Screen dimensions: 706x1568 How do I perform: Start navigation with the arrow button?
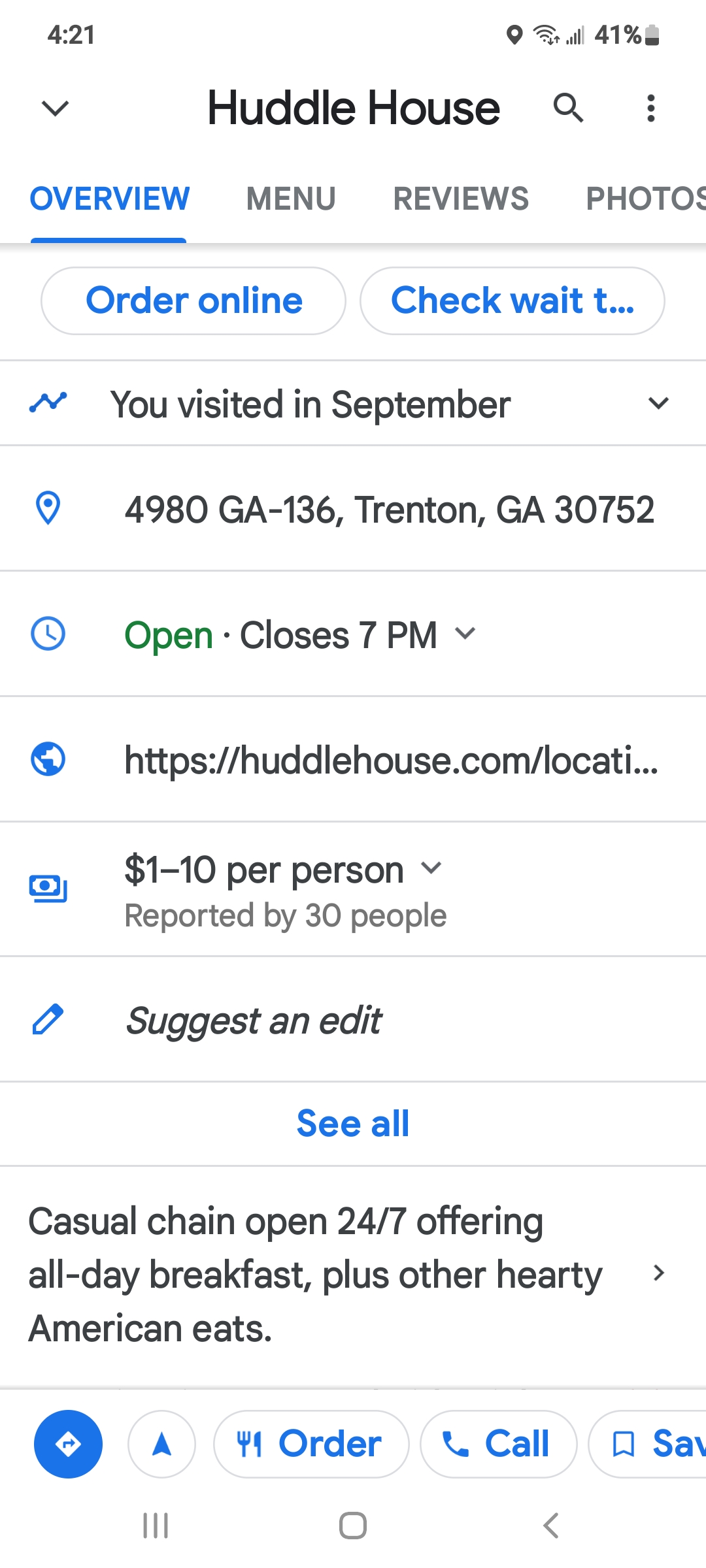click(x=161, y=1444)
